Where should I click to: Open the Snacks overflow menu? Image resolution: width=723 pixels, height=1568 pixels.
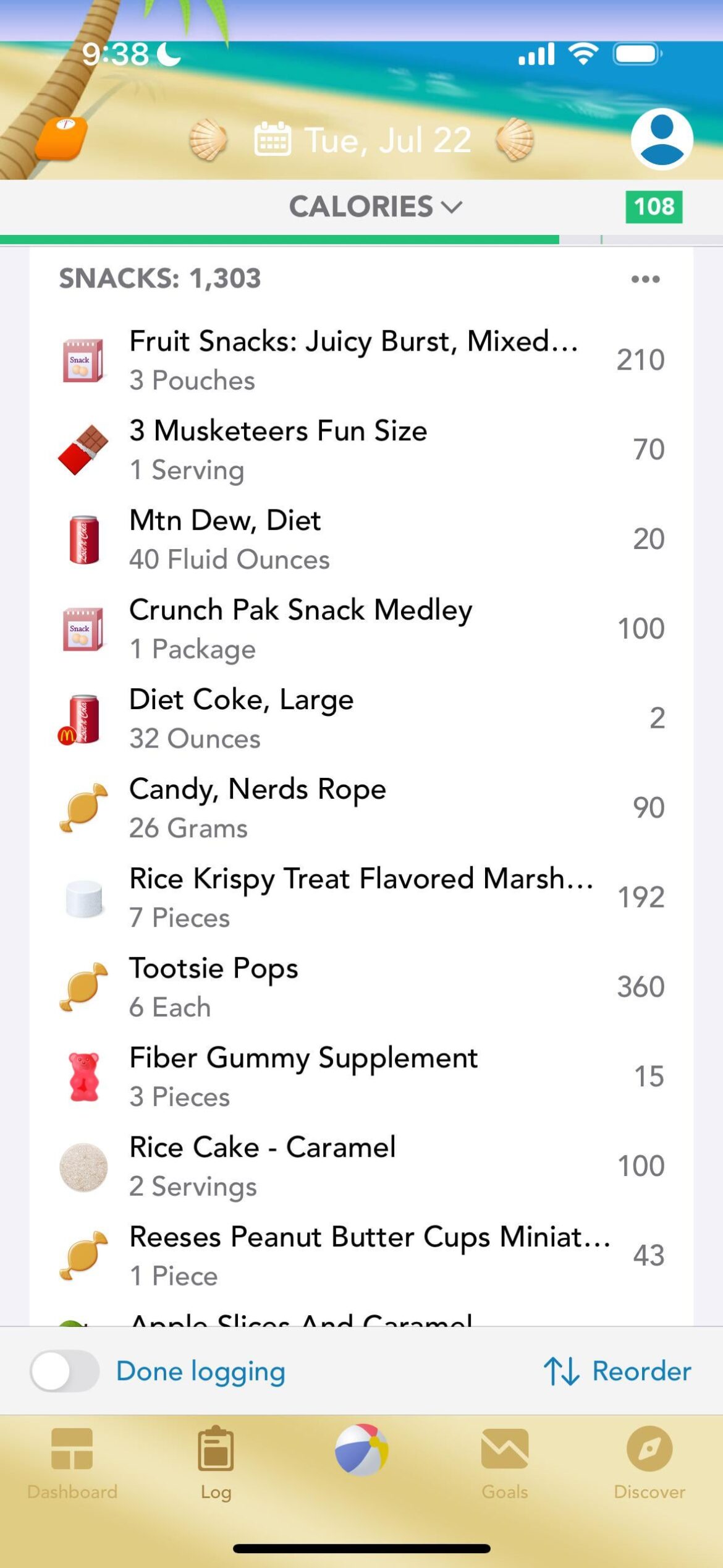click(645, 278)
